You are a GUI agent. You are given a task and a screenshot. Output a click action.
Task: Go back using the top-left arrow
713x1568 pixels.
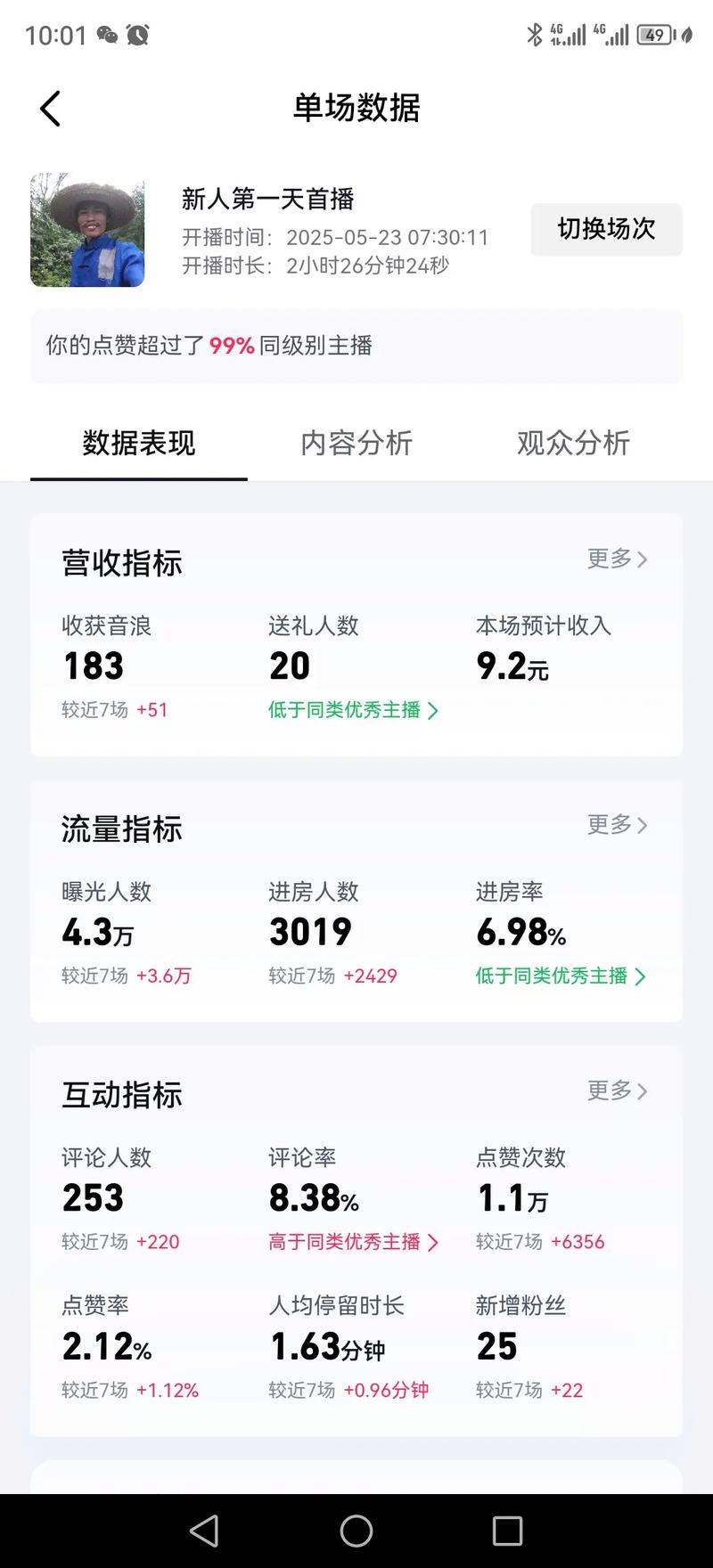(x=50, y=109)
